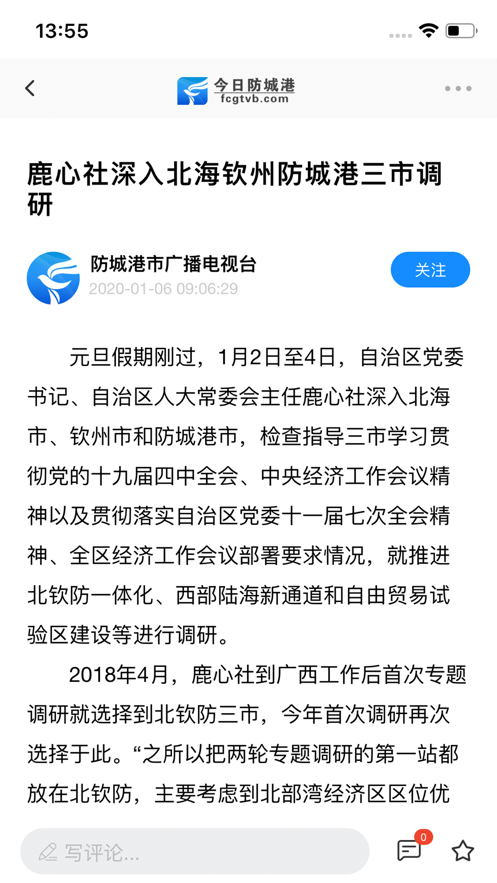Favorite this article with the star icon

463,851
